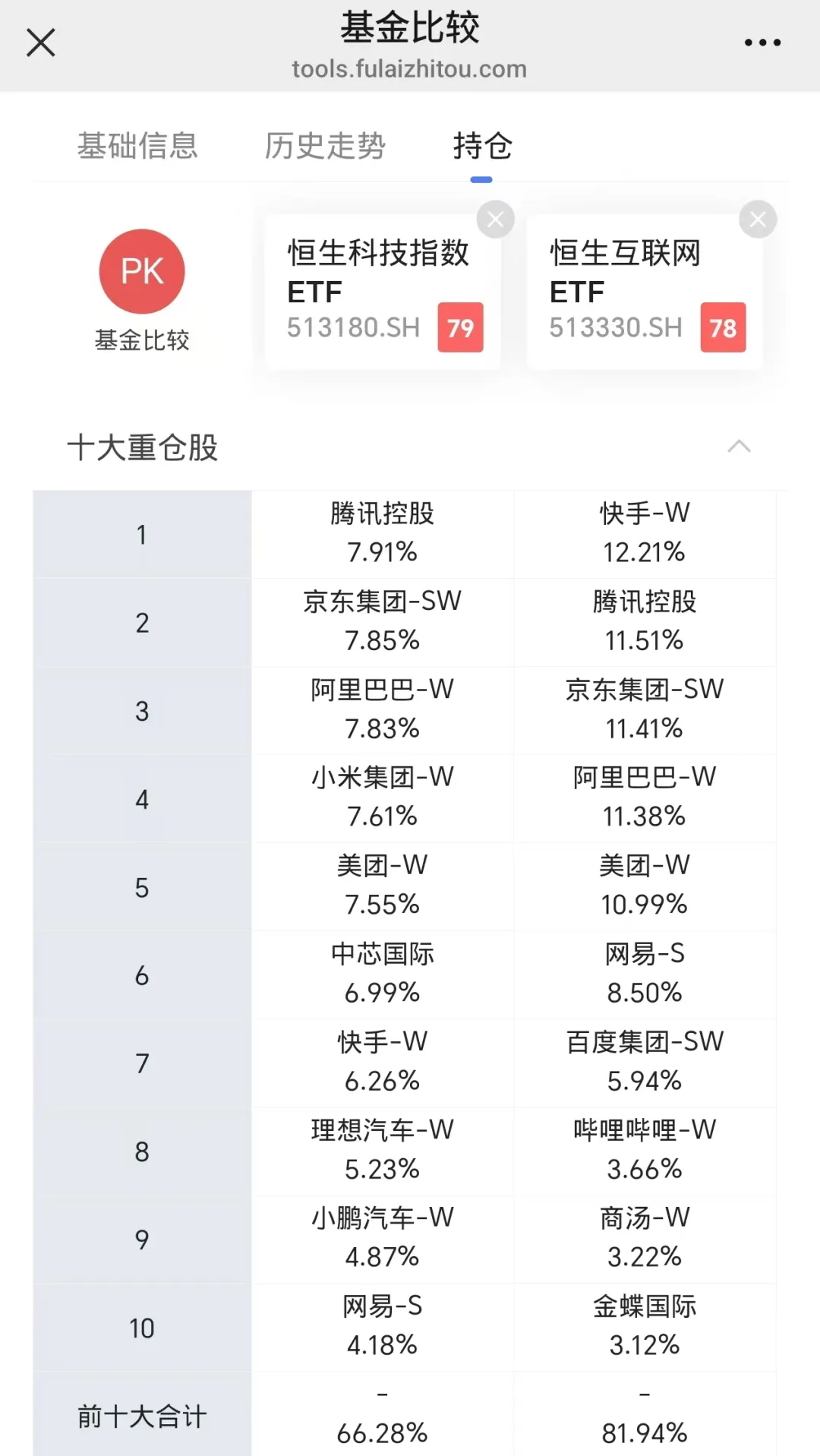The height and width of the screenshot is (1456, 820).
Task: Click the blue tab indicator under 持仓
Action: (x=481, y=178)
